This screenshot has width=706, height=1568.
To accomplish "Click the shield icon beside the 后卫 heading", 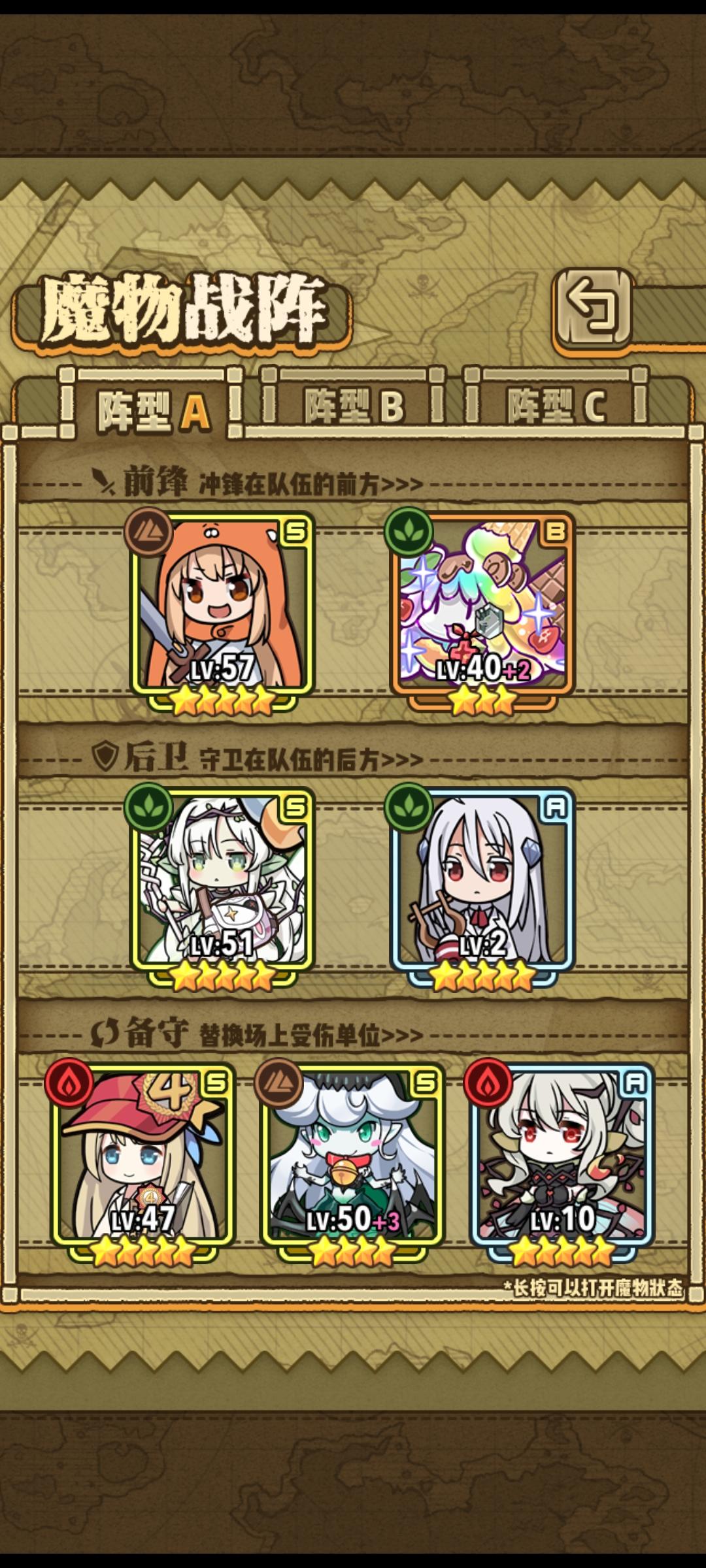I will tap(105, 759).
